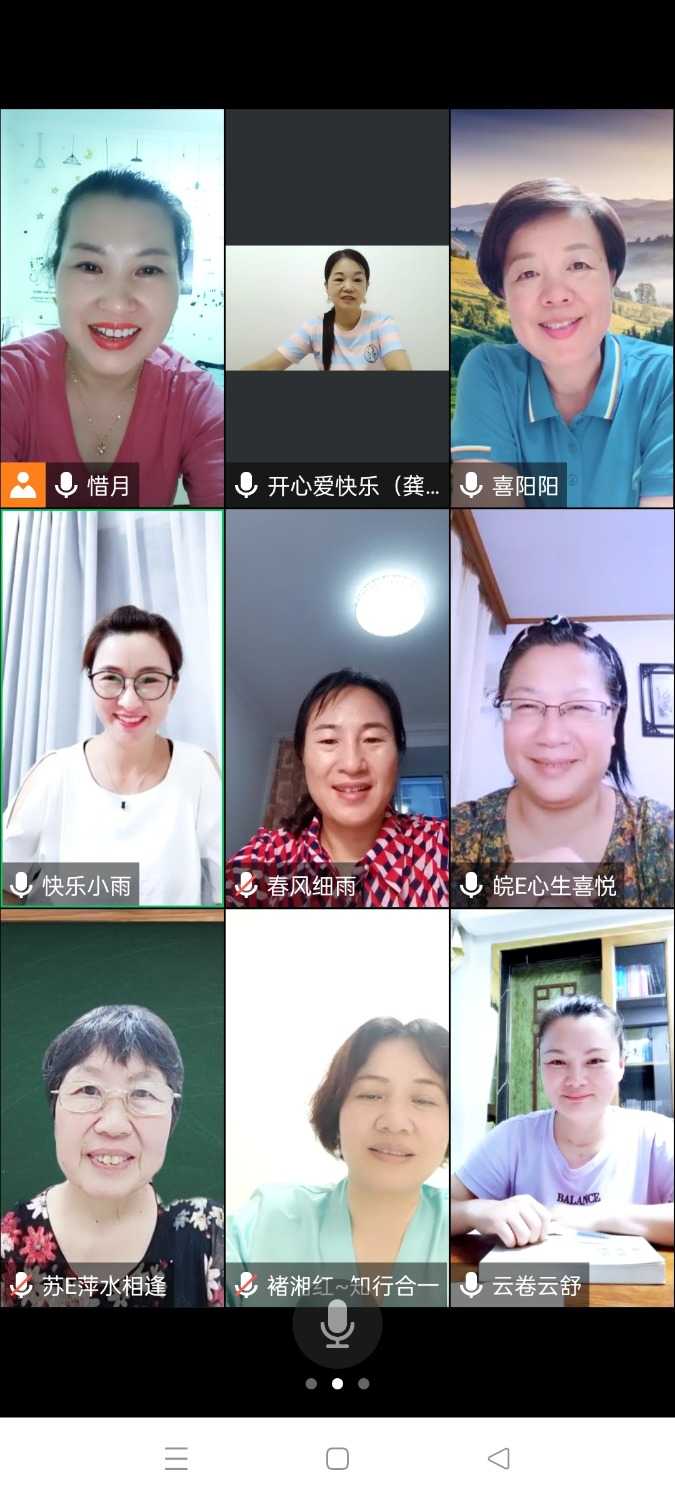Select the 开心爱快乐 participant video

[x=337, y=308]
